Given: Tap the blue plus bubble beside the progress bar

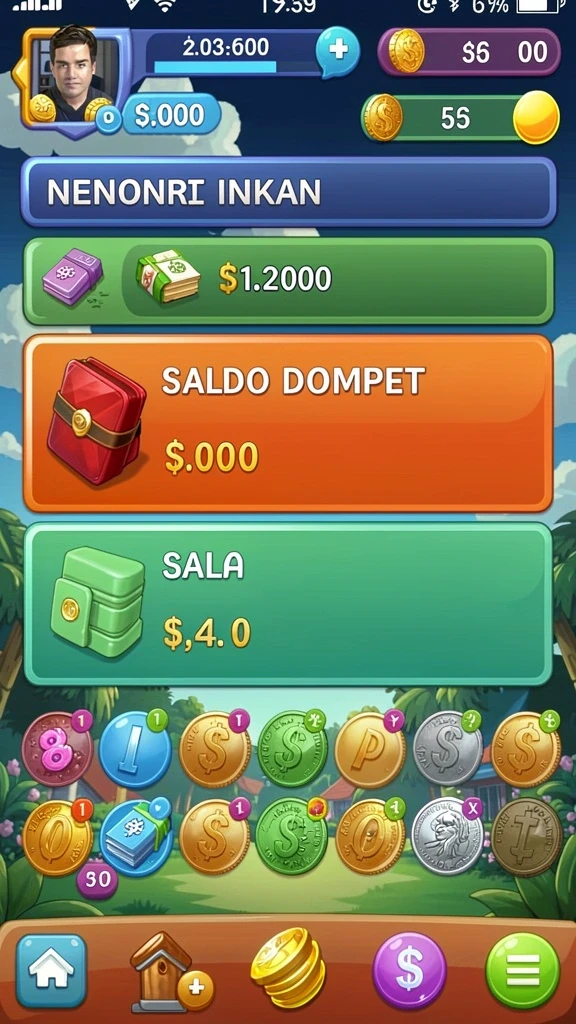Looking at the screenshot, I should (x=338, y=51).
